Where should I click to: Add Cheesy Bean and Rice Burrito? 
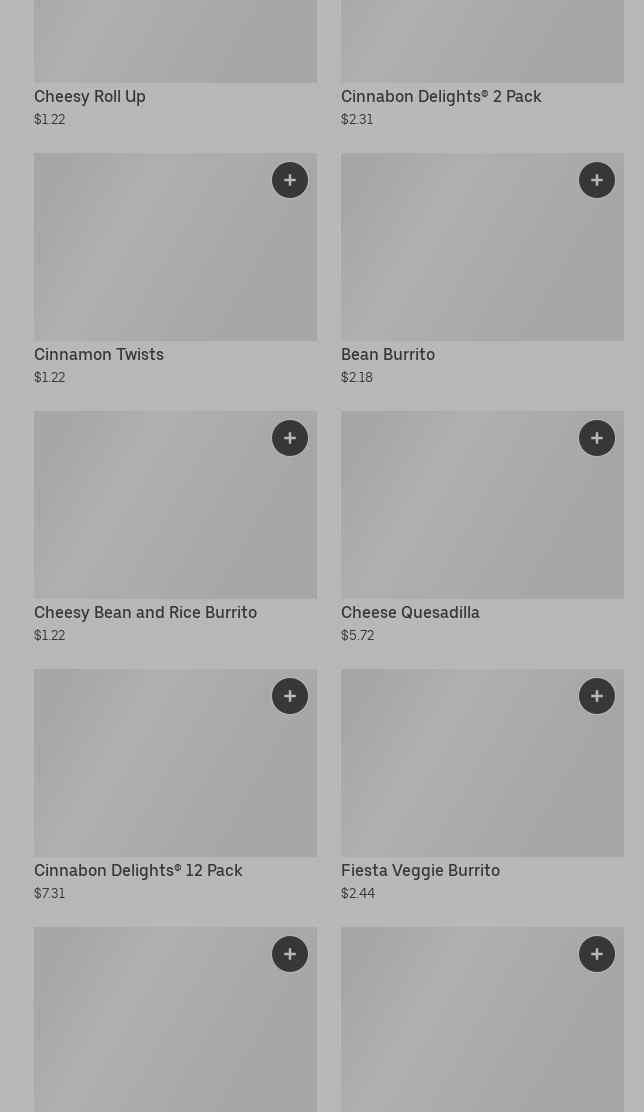(x=289, y=438)
